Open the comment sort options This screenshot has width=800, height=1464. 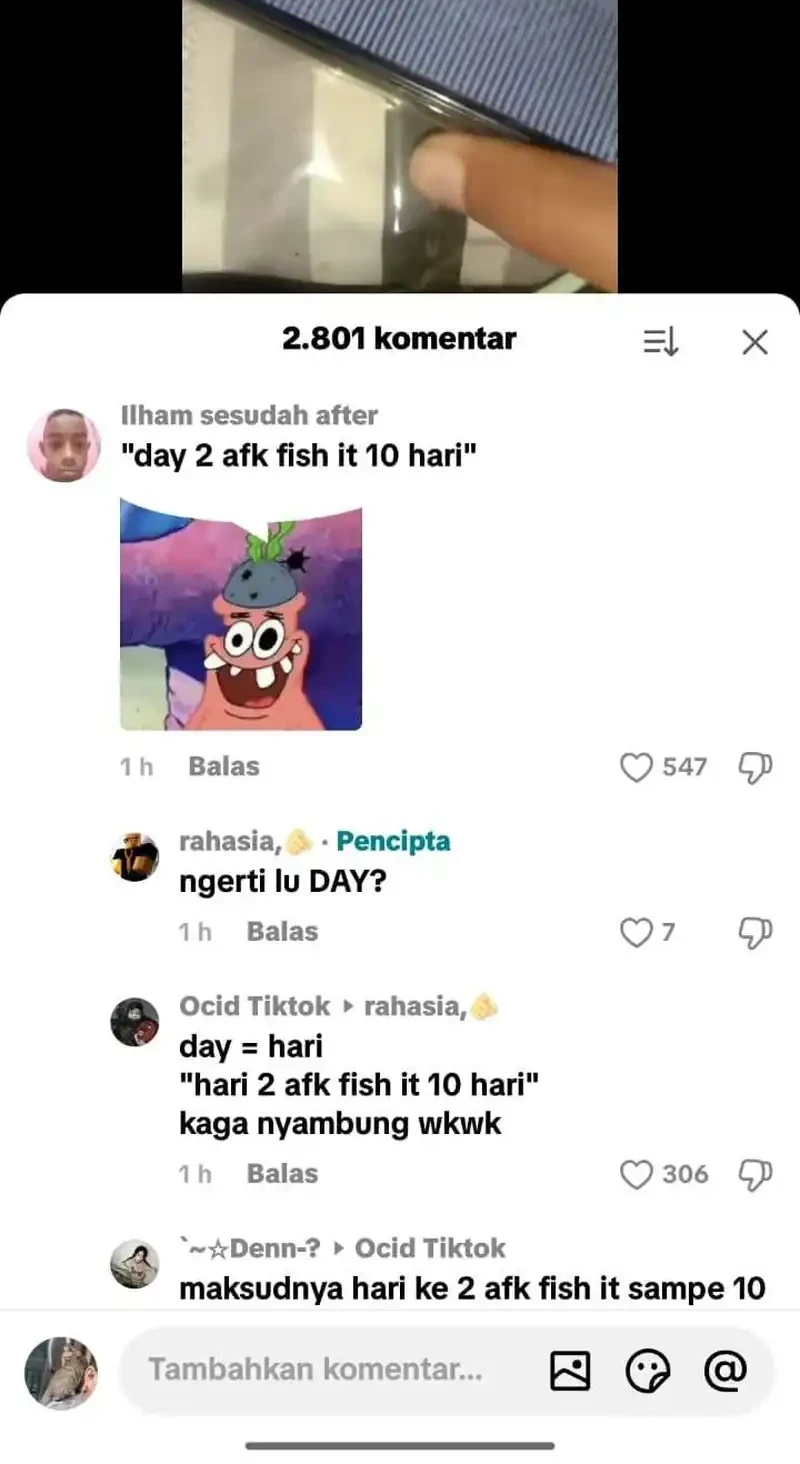[660, 343]
